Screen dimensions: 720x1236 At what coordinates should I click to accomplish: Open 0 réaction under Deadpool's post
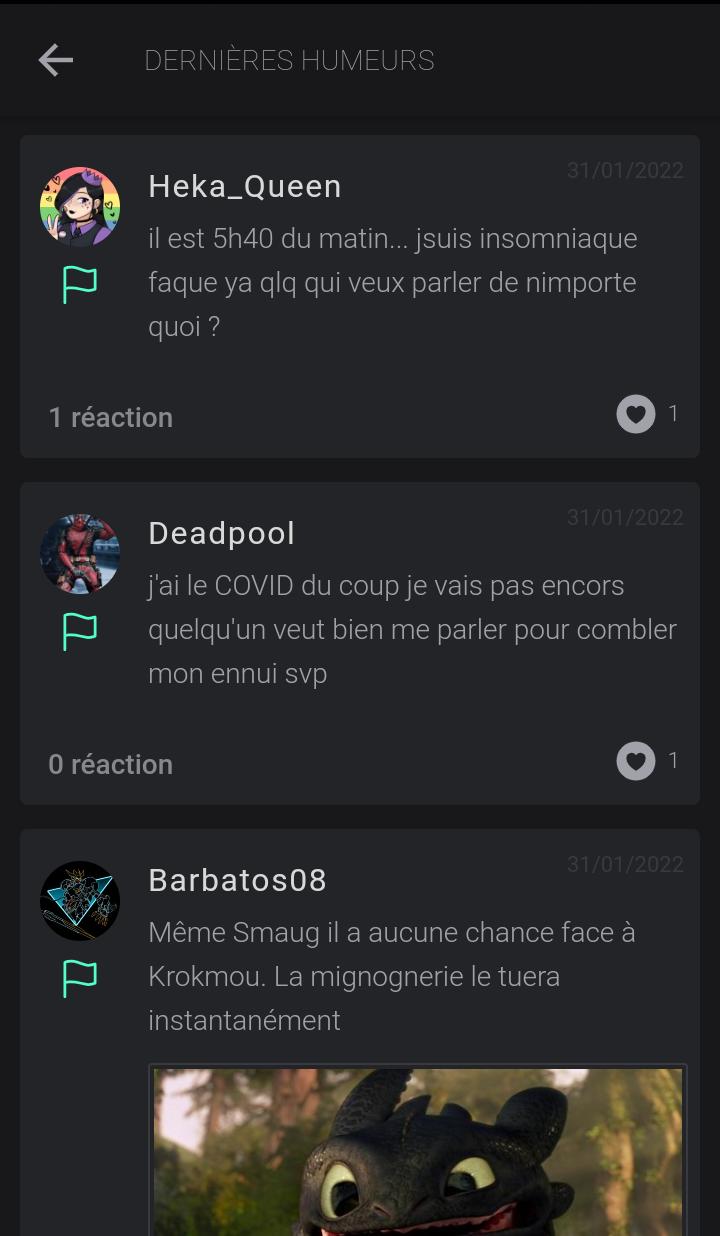[111, 764]
